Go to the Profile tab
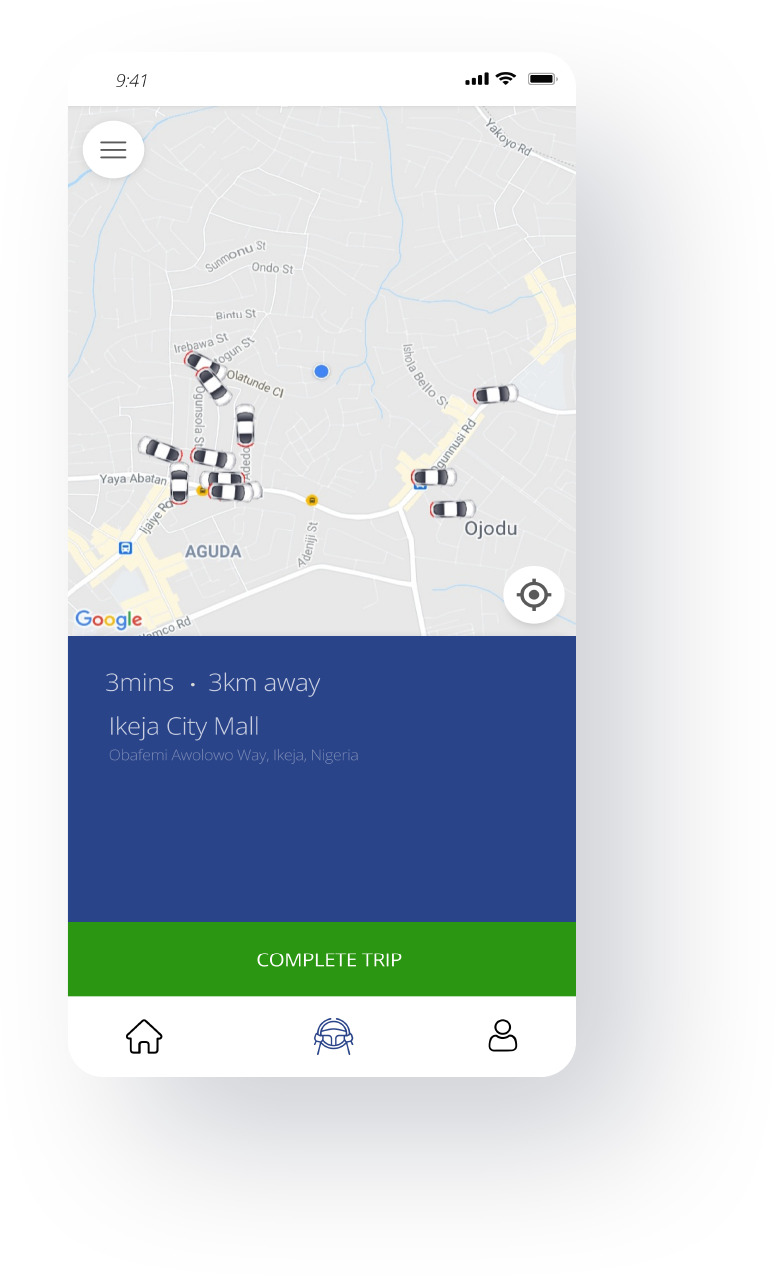This screenshot has height=1276, width=776. [503, 1036]
